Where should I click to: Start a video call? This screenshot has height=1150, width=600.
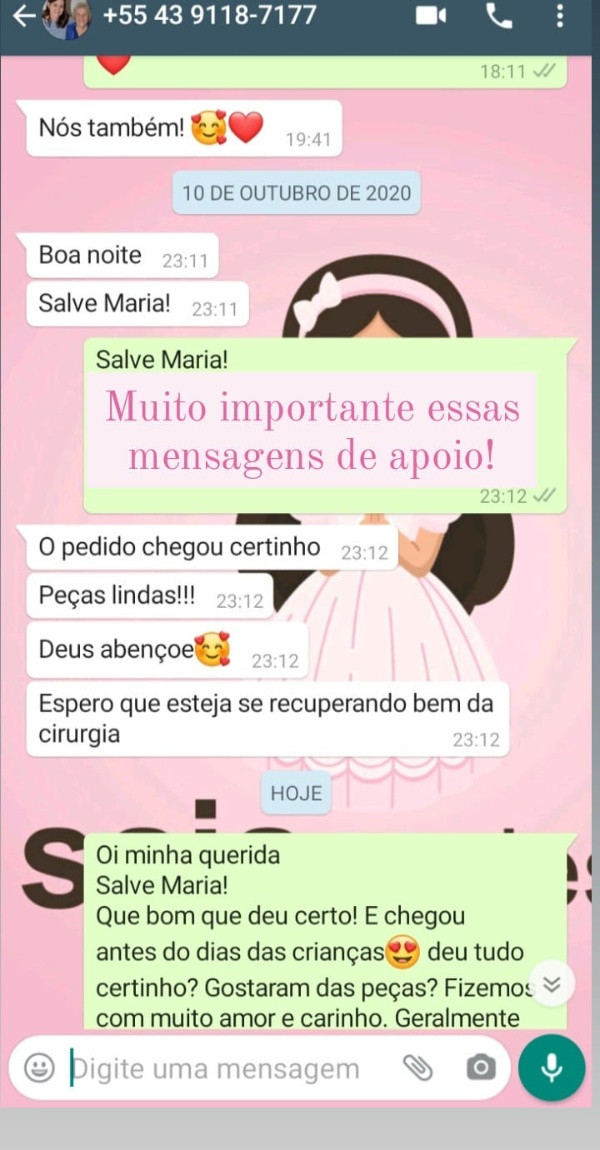click(431, 15)
